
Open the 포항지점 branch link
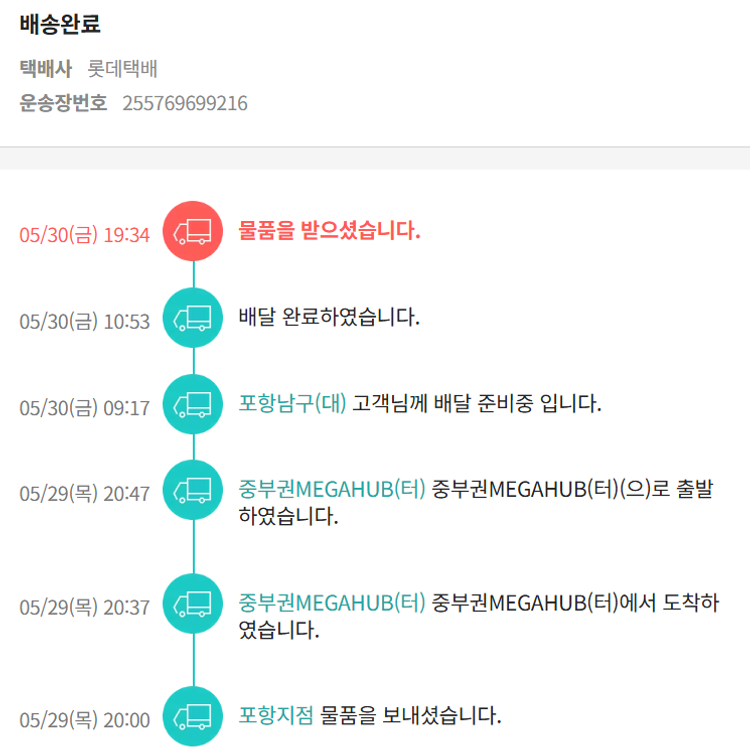point(276,715)
